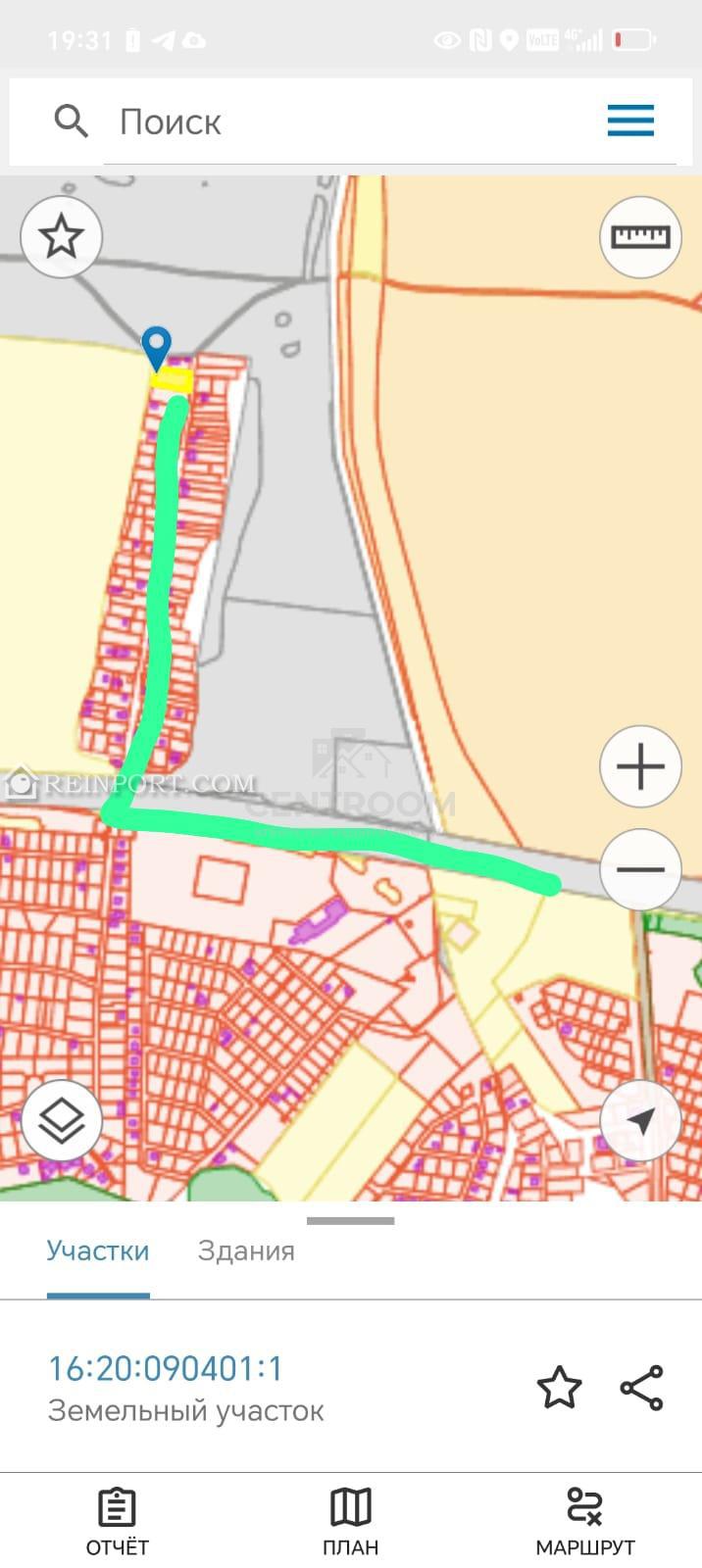The image size is (702, 1568).
Task: Zoom in on the map
Action: point(640,766)
